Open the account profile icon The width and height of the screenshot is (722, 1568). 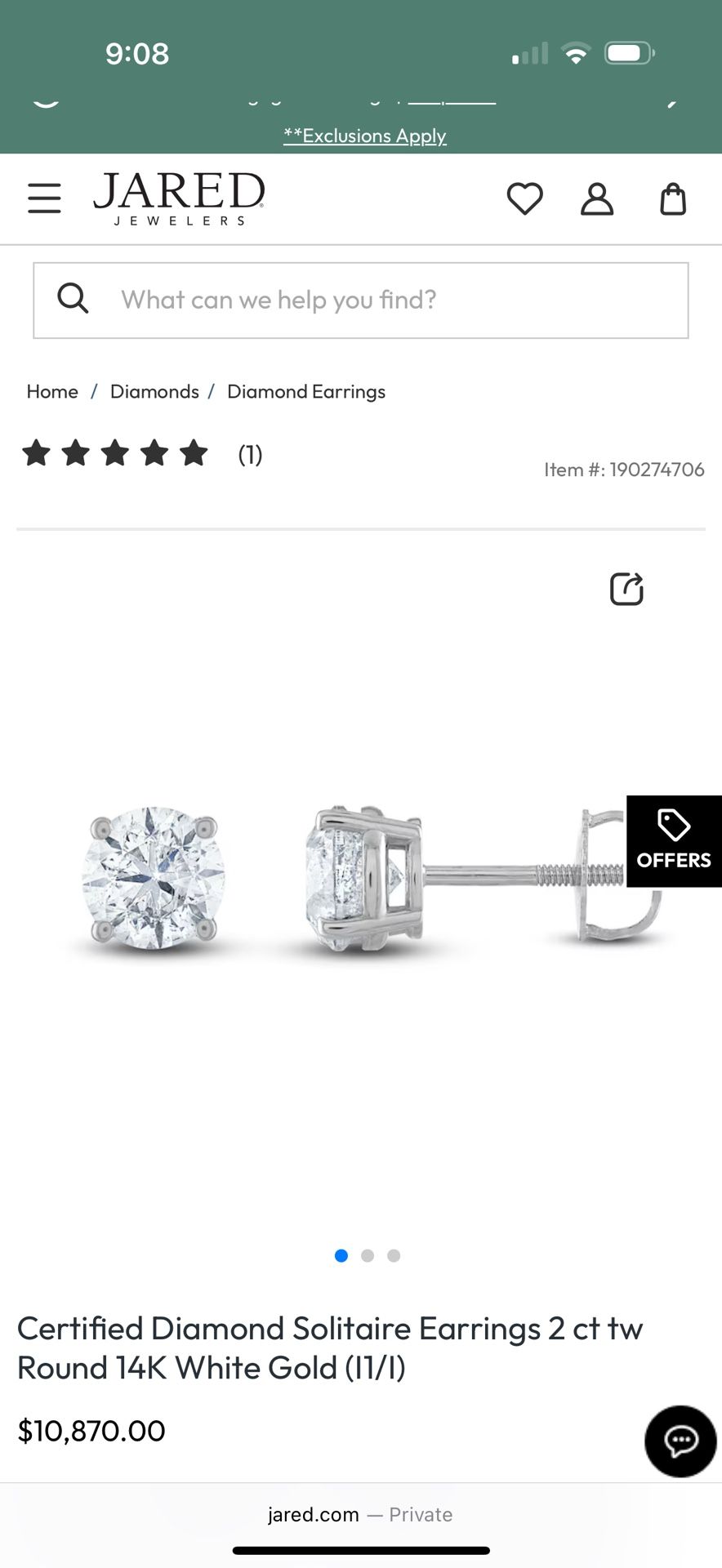coord(597,198)
